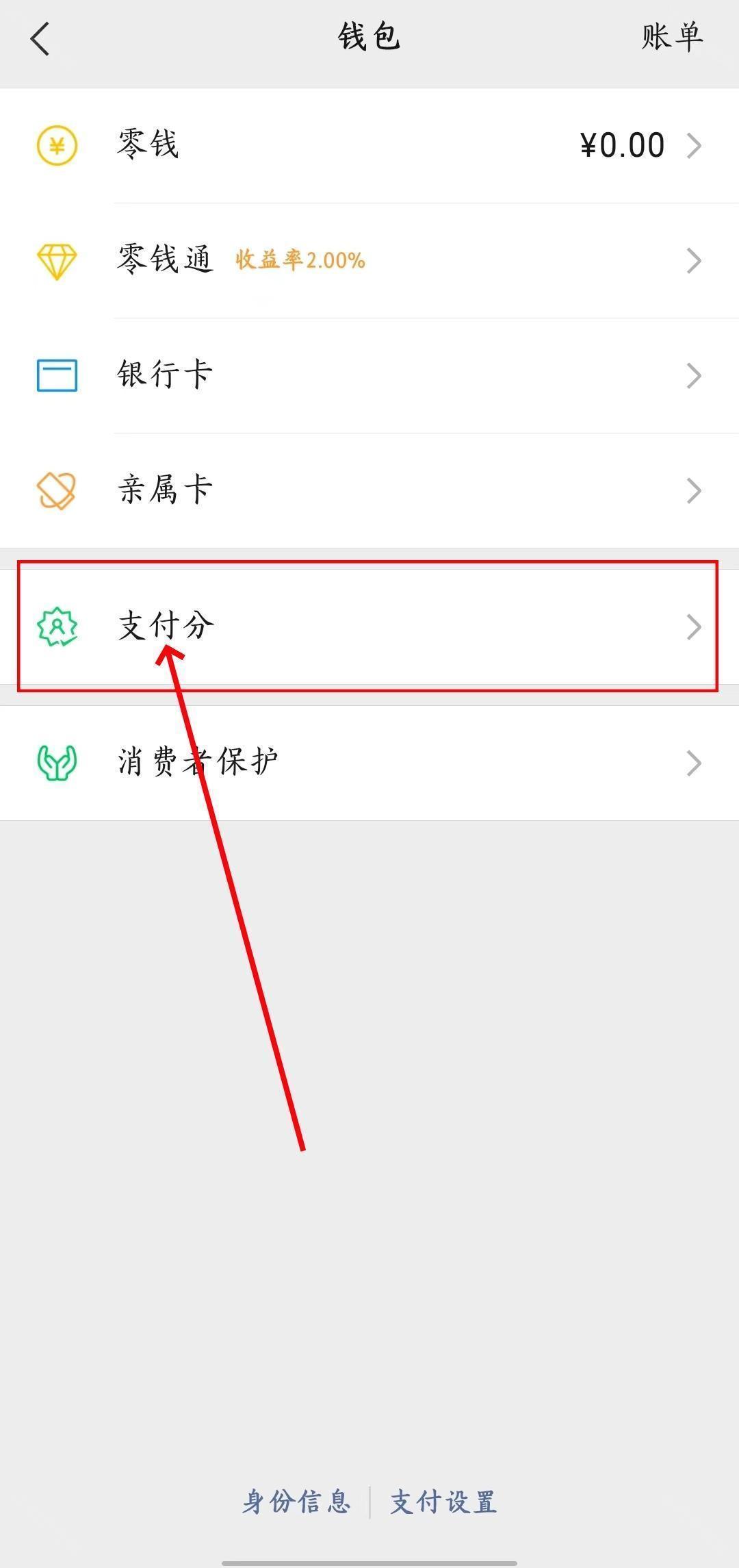
Task: View 银行卡 bank cards
Action: (369, 375)
